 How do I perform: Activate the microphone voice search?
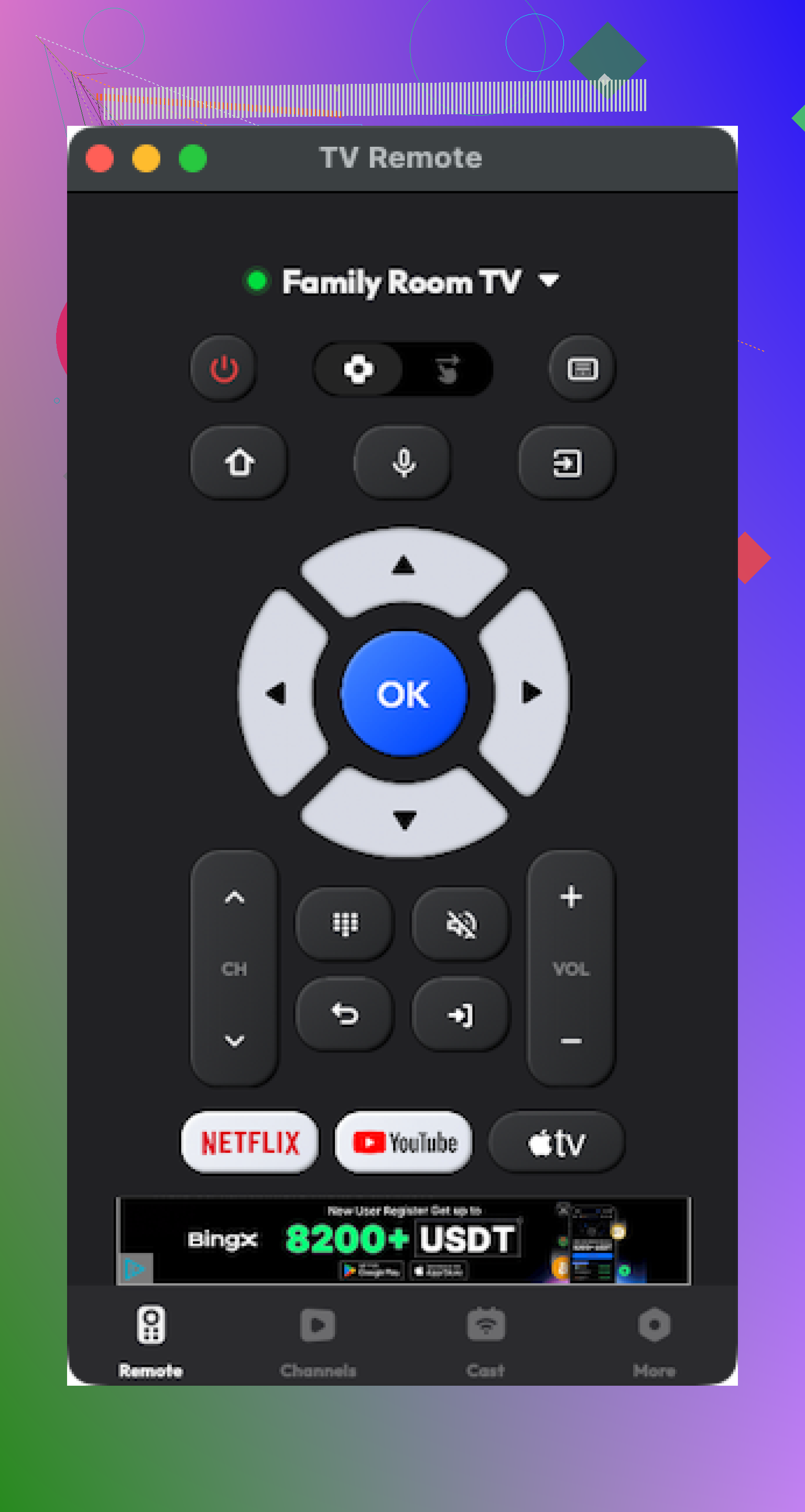click(x=404, y=463)
